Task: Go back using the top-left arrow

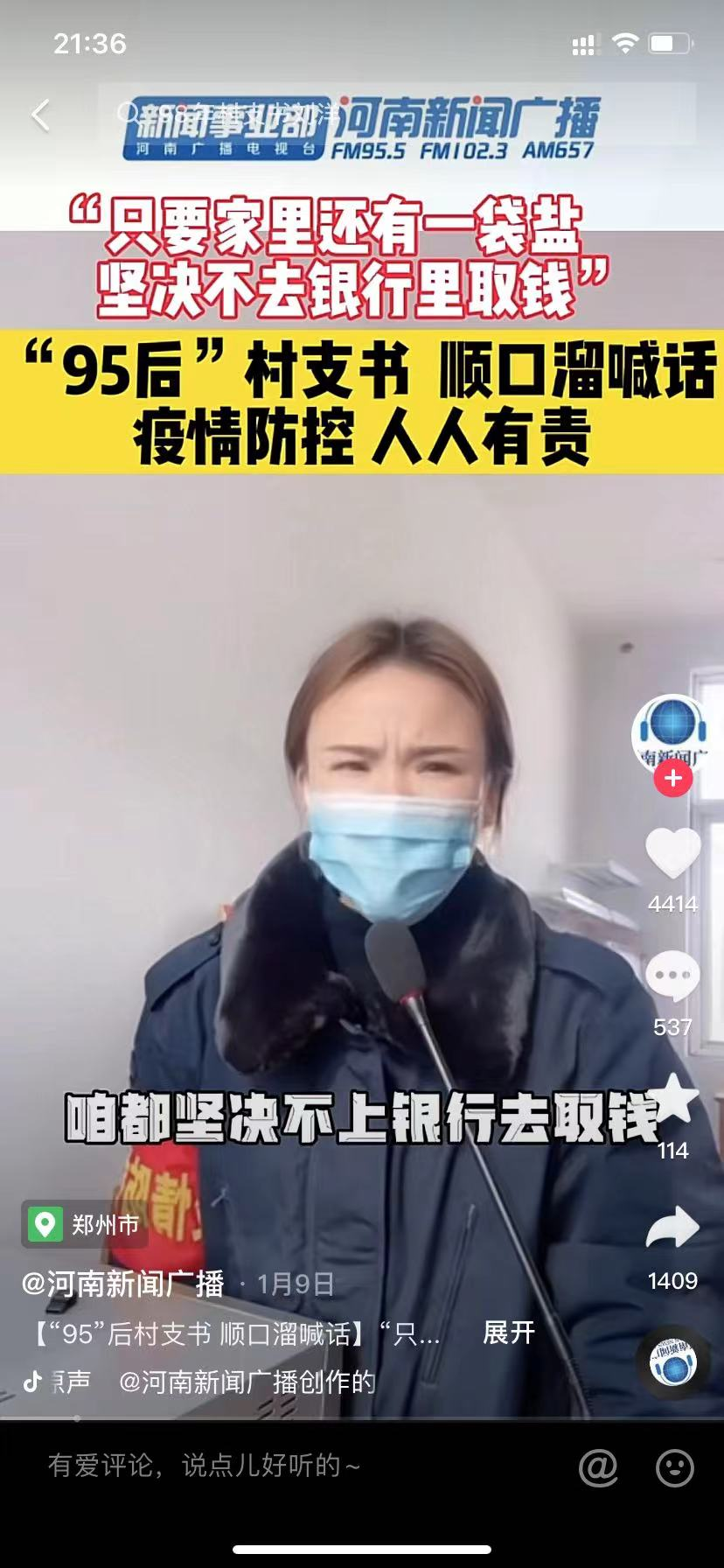Action: (x=40, y=115)
